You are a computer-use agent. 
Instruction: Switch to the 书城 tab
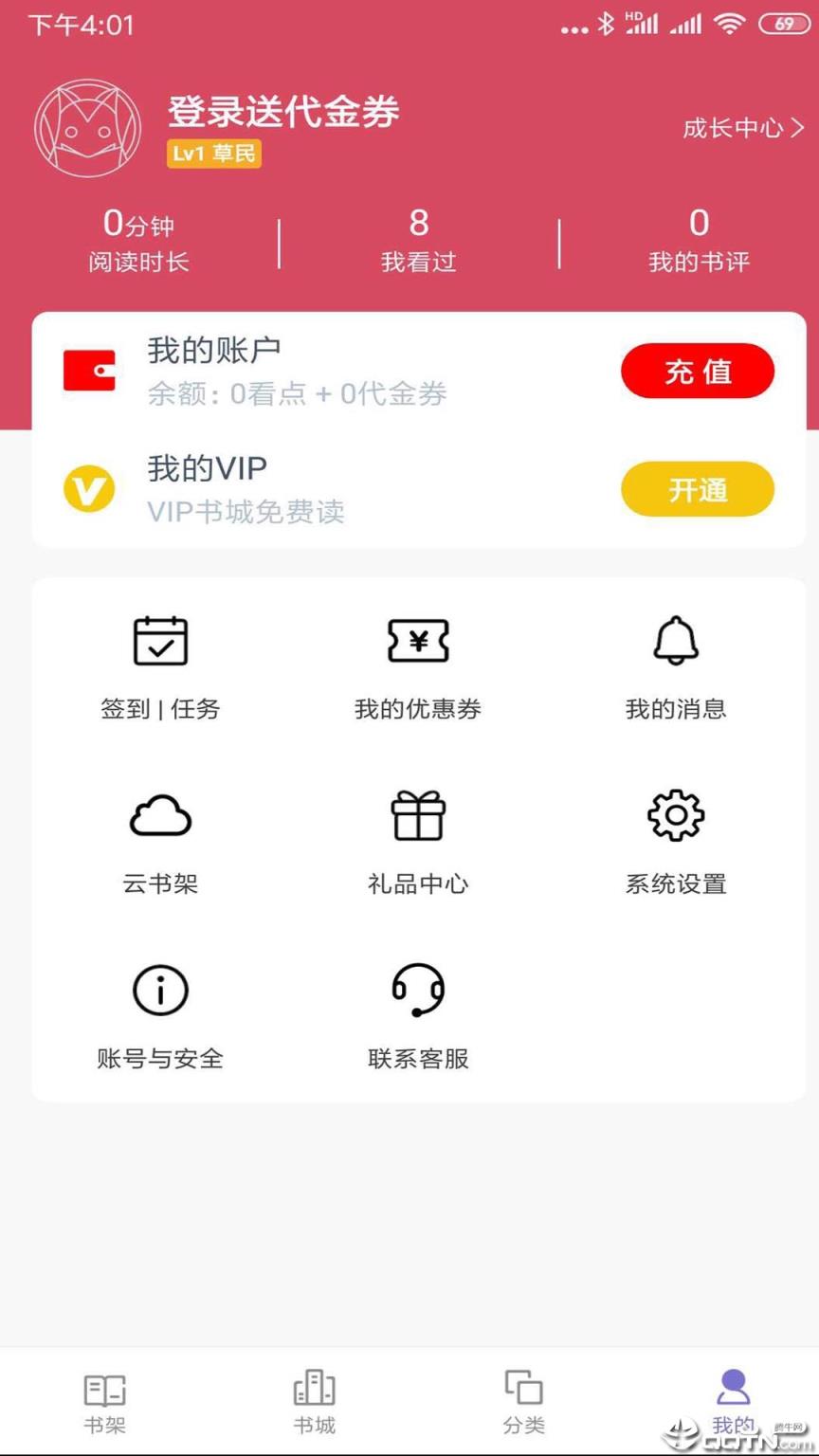314,1403
